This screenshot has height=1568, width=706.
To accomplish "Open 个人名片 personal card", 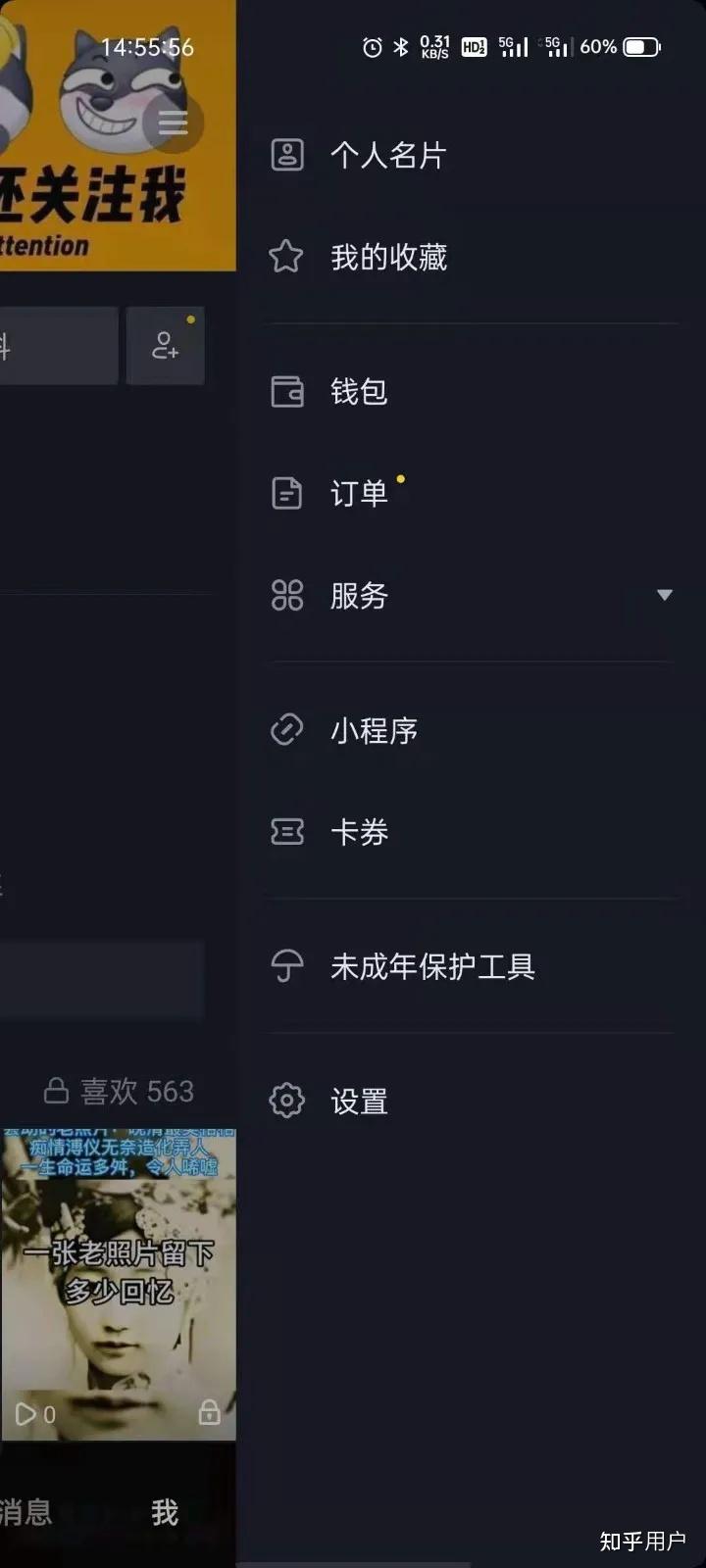I will pyautogui.click(x=388, y=155).
